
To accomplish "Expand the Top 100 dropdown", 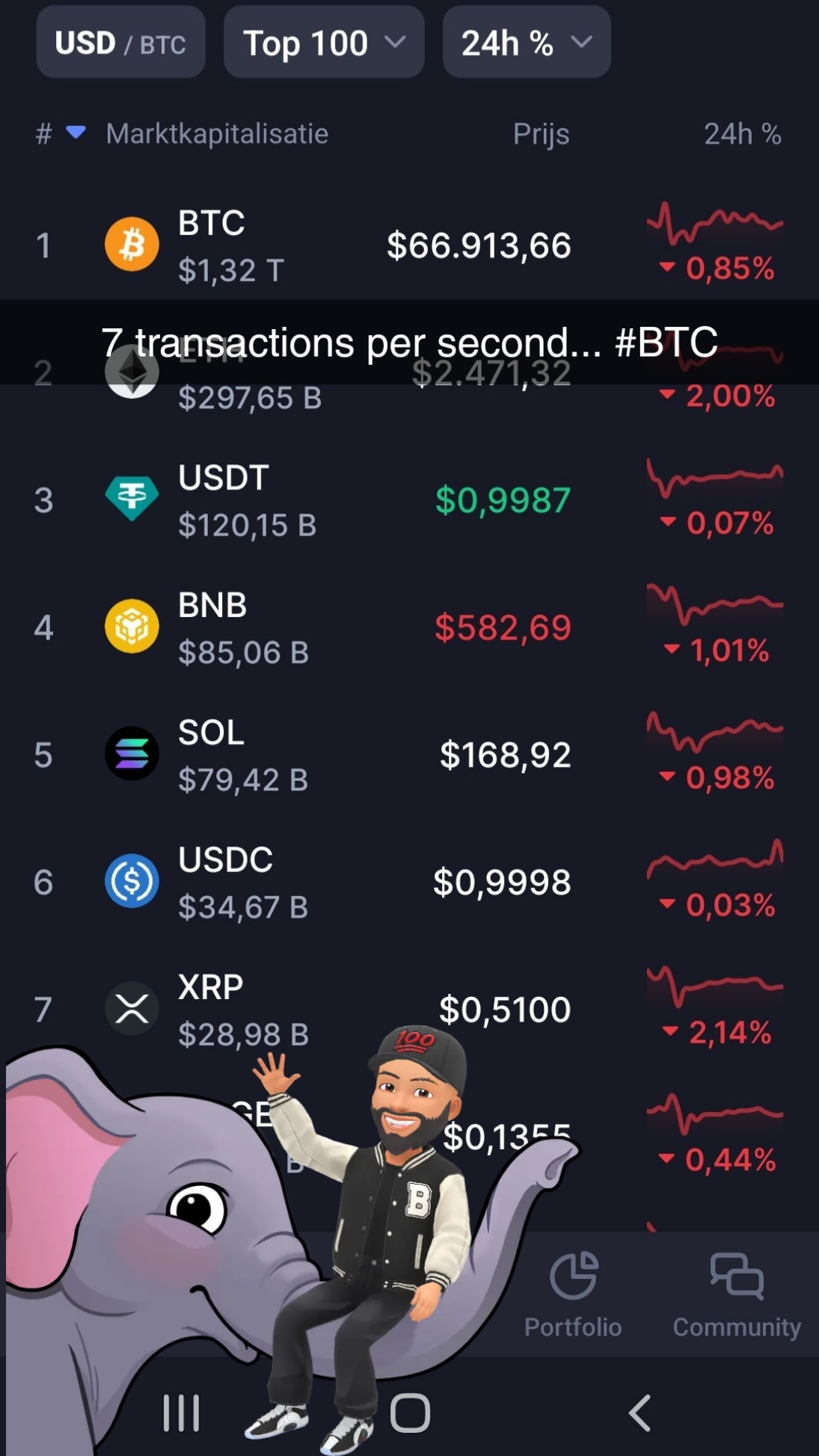I will pyautogui.click(x=324, y=43).
